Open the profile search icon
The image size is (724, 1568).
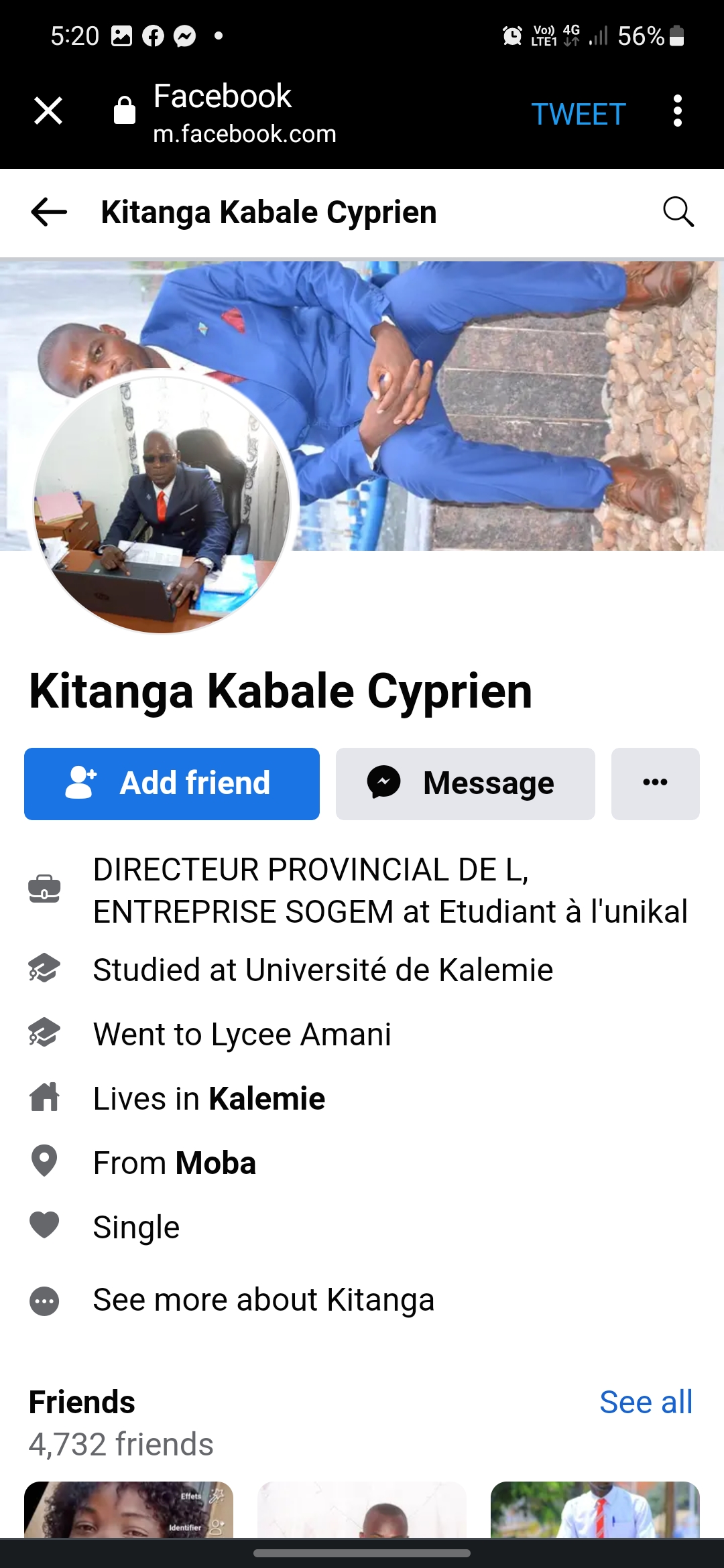678,212
